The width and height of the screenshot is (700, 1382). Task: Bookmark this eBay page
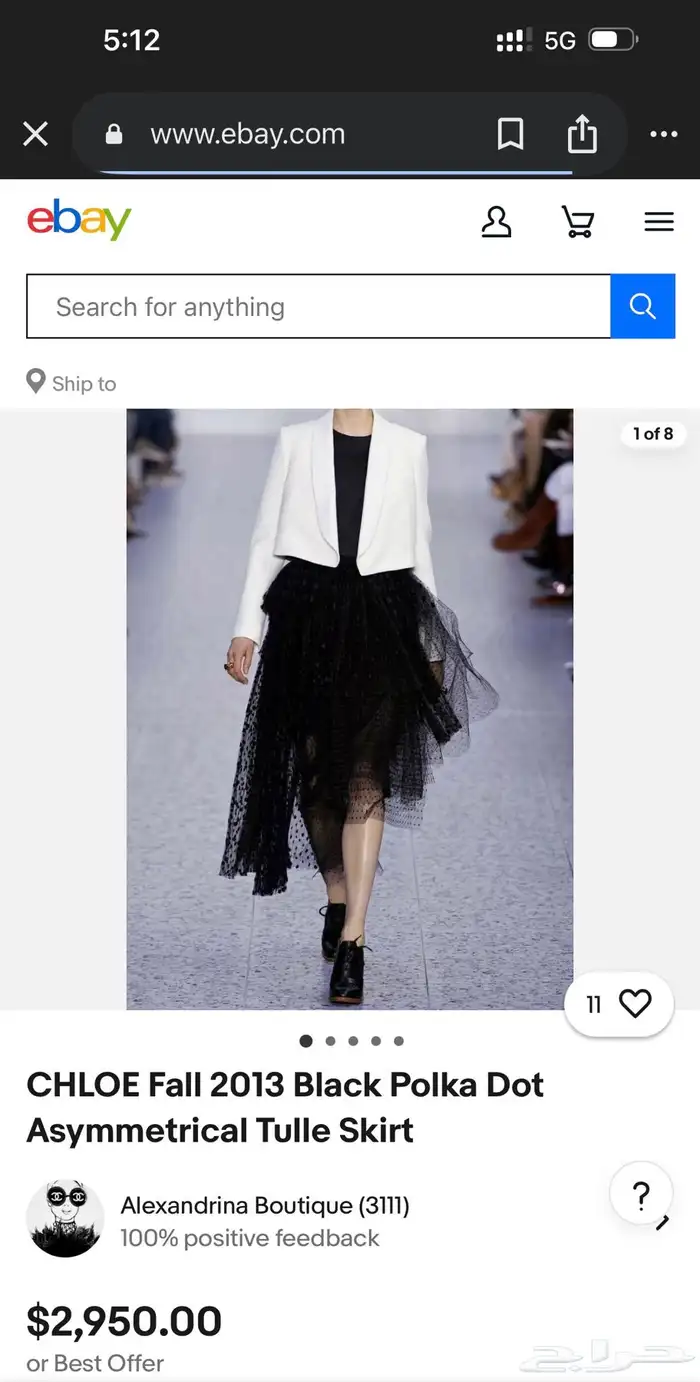coord(510,134)
